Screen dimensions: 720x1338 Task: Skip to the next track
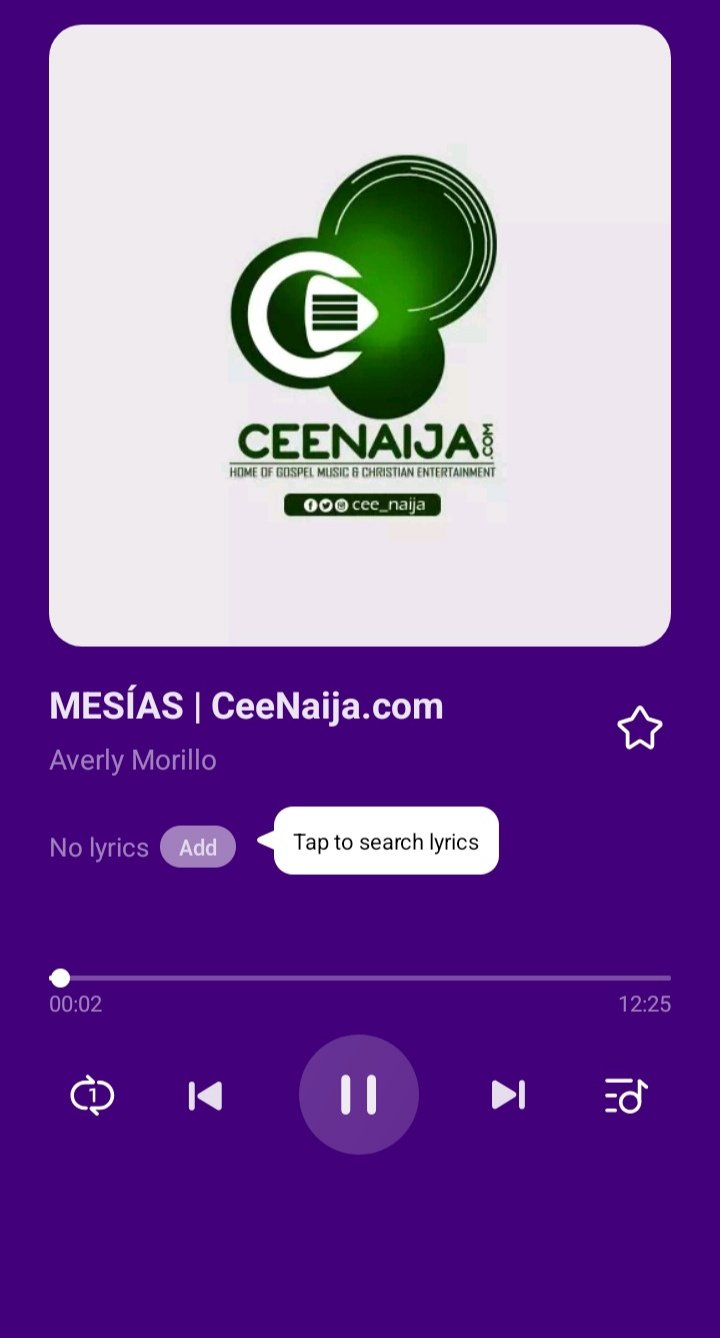(508, 1096)
